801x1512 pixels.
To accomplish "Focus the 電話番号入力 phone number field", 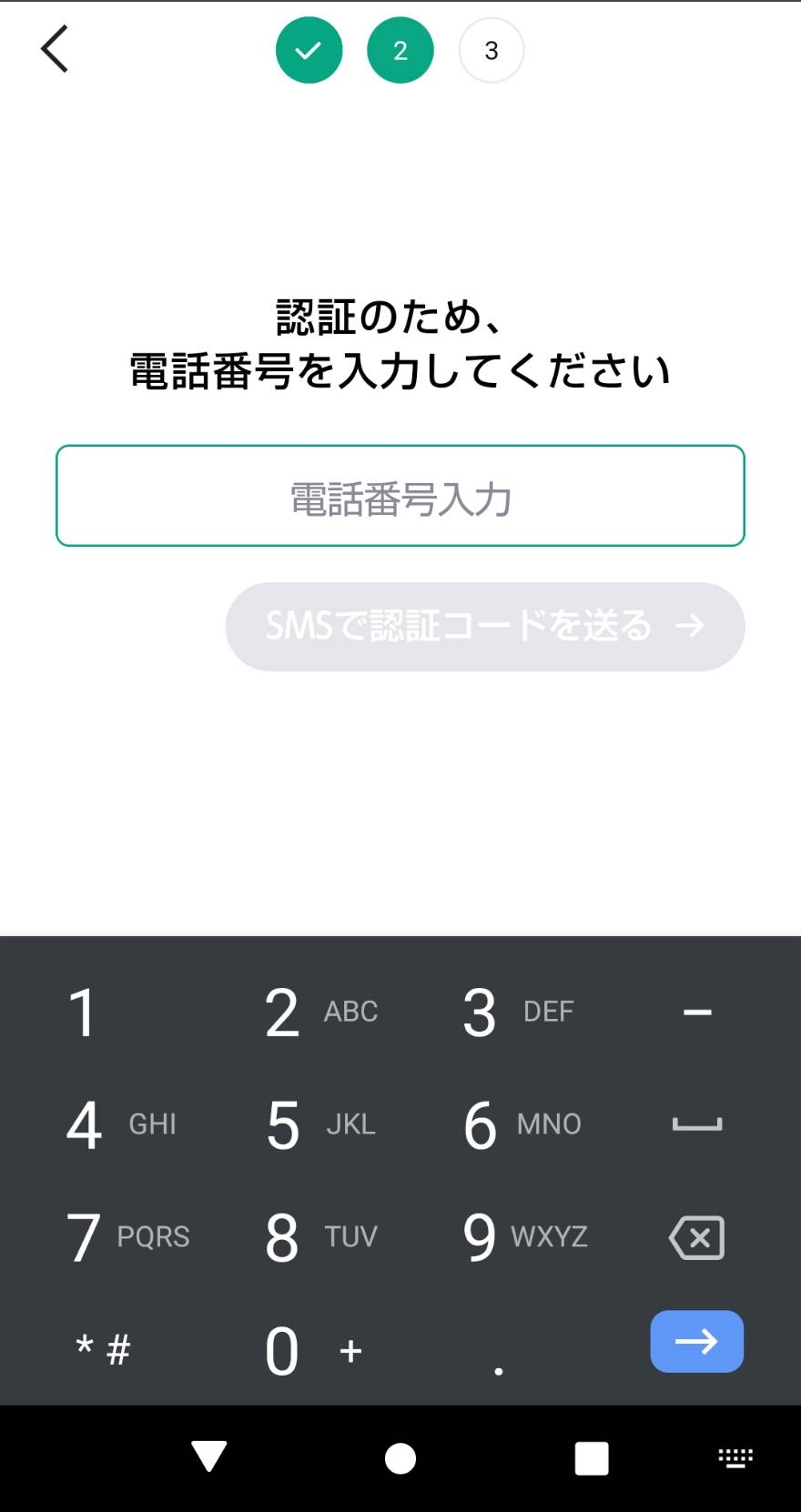I will (400, 496).
